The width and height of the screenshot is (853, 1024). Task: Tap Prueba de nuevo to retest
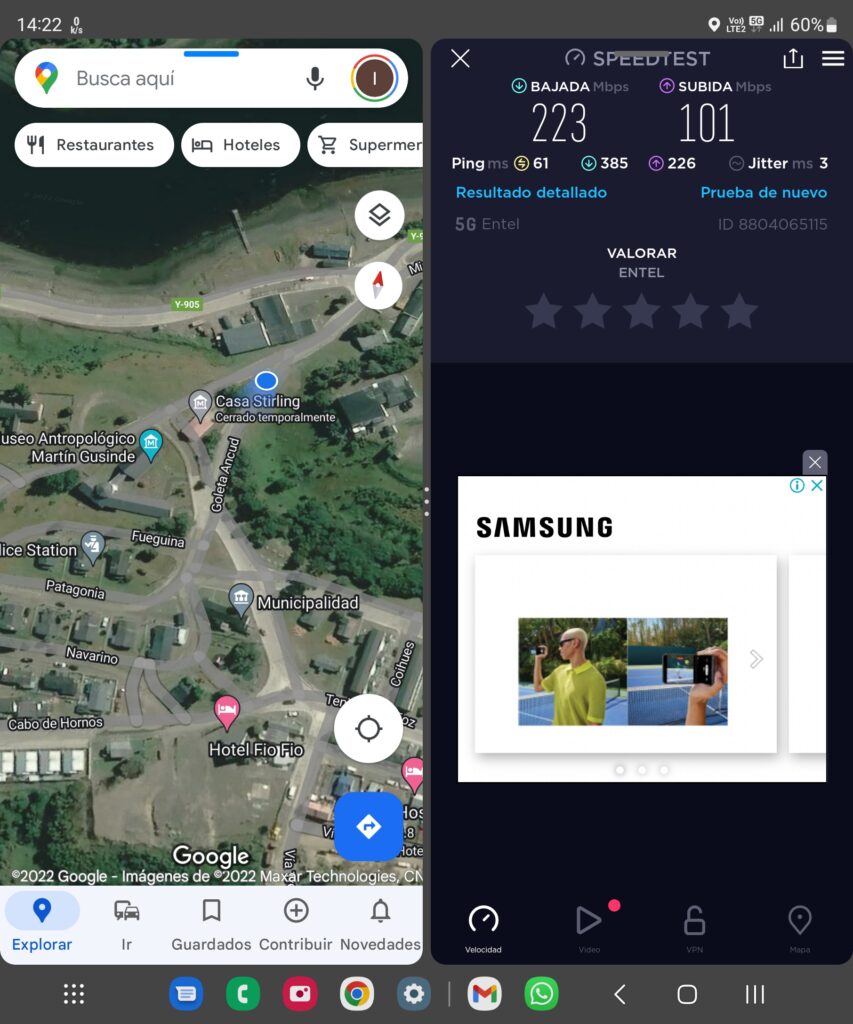(763, 192)
